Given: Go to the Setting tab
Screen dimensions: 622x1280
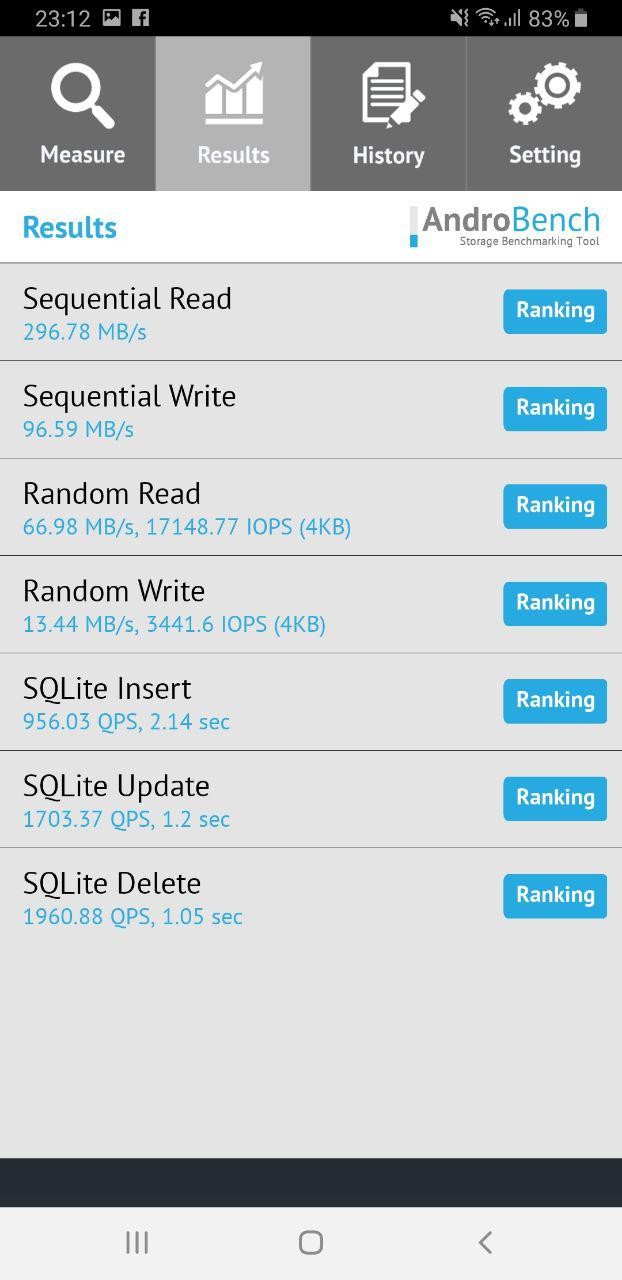Looking at the screenshot, I should tap(544, 114).
